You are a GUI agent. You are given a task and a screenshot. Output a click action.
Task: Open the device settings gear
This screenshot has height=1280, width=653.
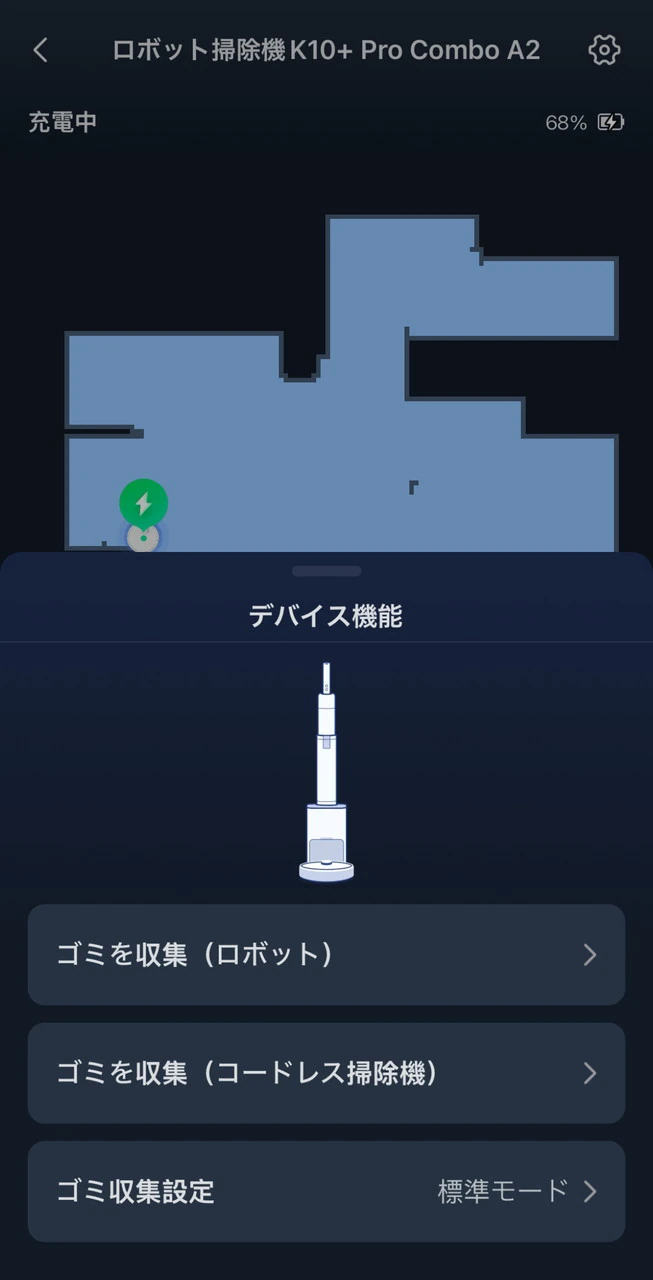[x=604, y=51]
